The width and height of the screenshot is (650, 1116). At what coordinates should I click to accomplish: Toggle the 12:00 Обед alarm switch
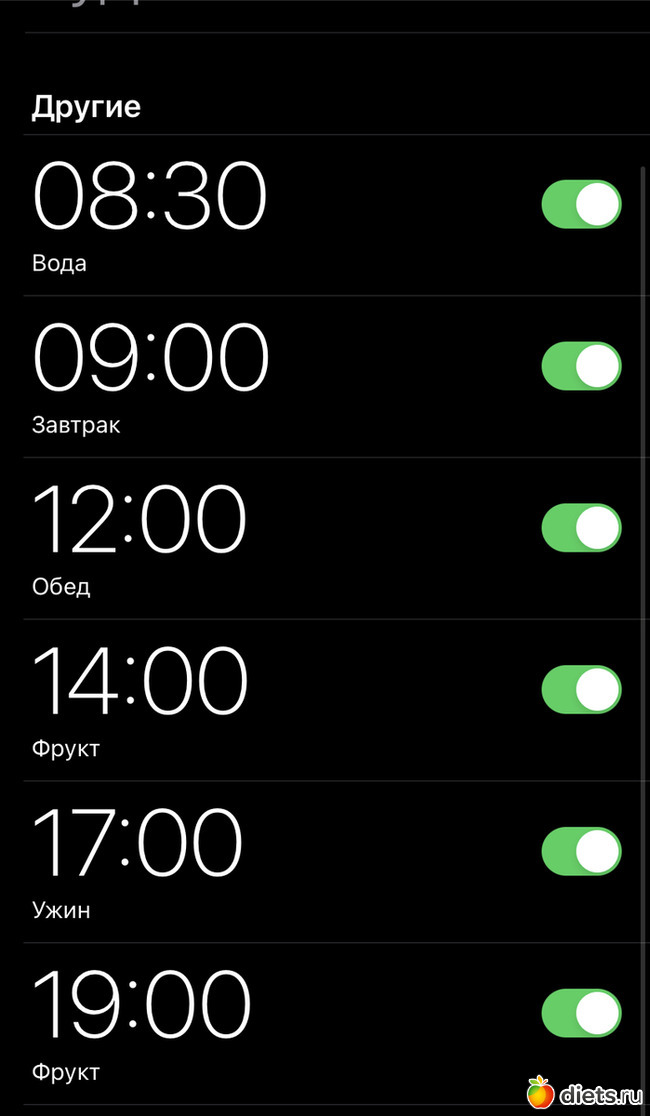click(581, 528)
